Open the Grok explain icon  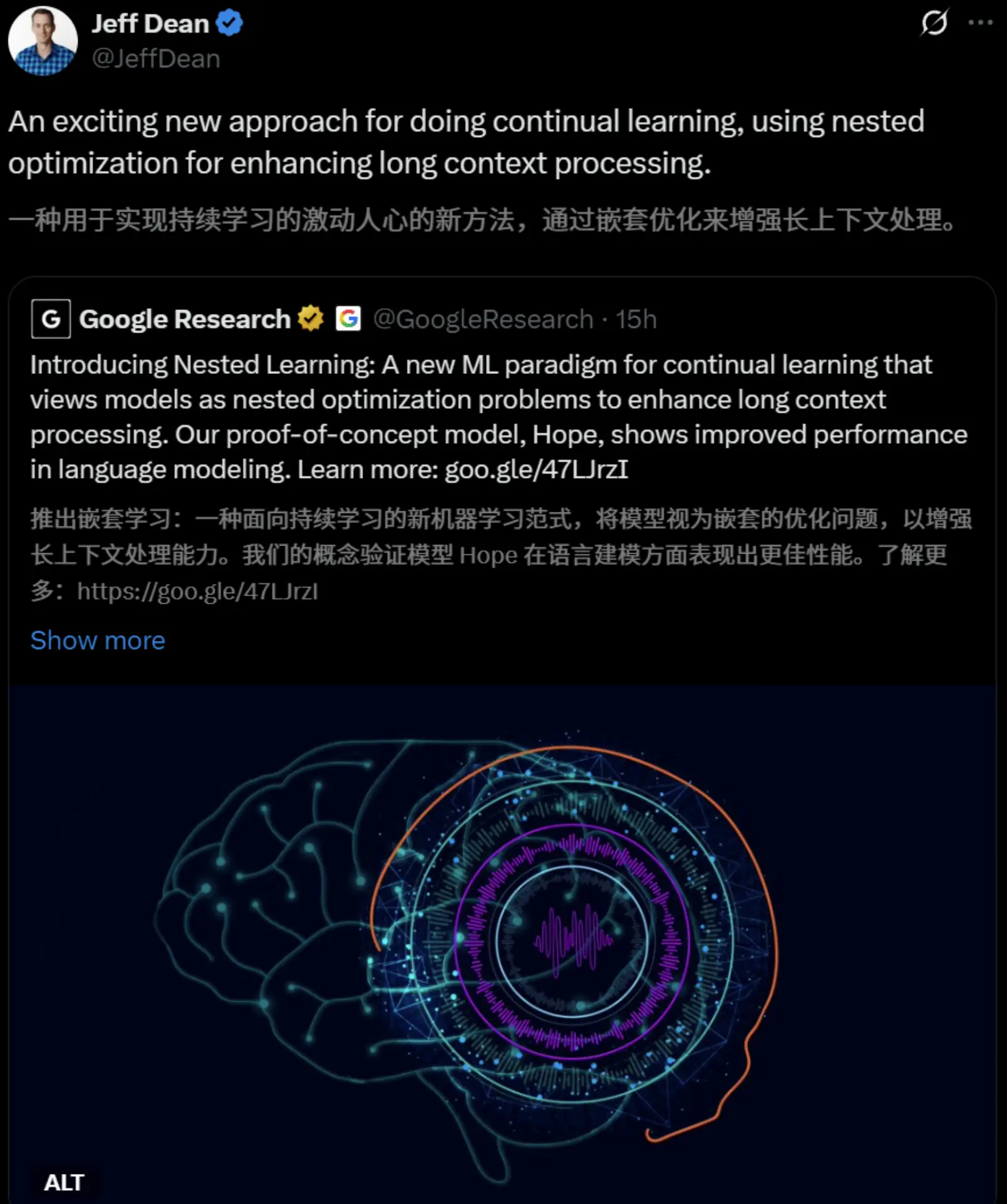(x=934, y=23)
